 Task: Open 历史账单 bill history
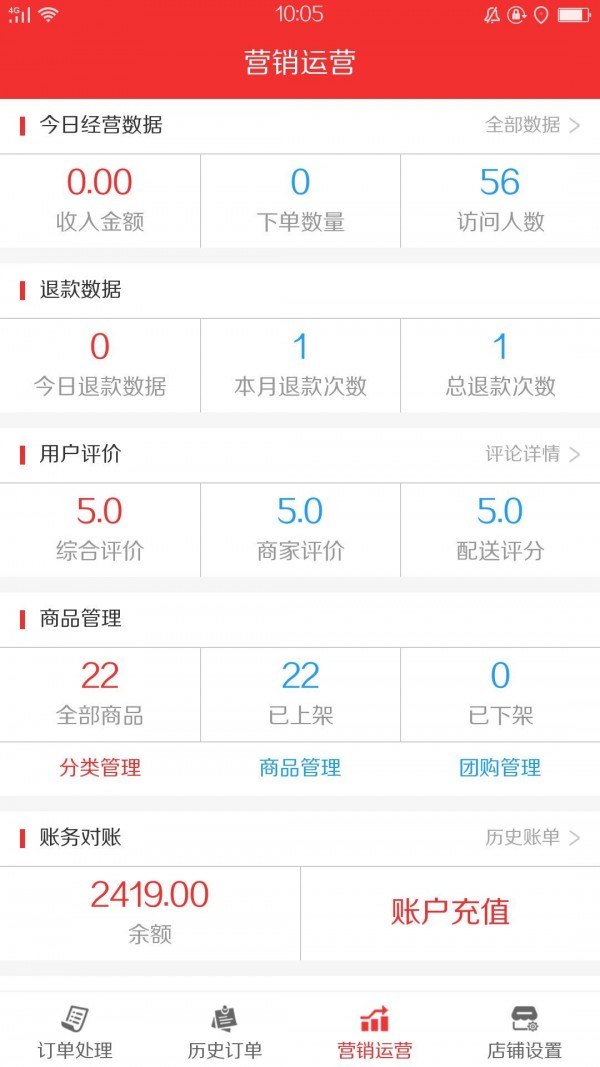pyautogui.click(x=533, y=838)
